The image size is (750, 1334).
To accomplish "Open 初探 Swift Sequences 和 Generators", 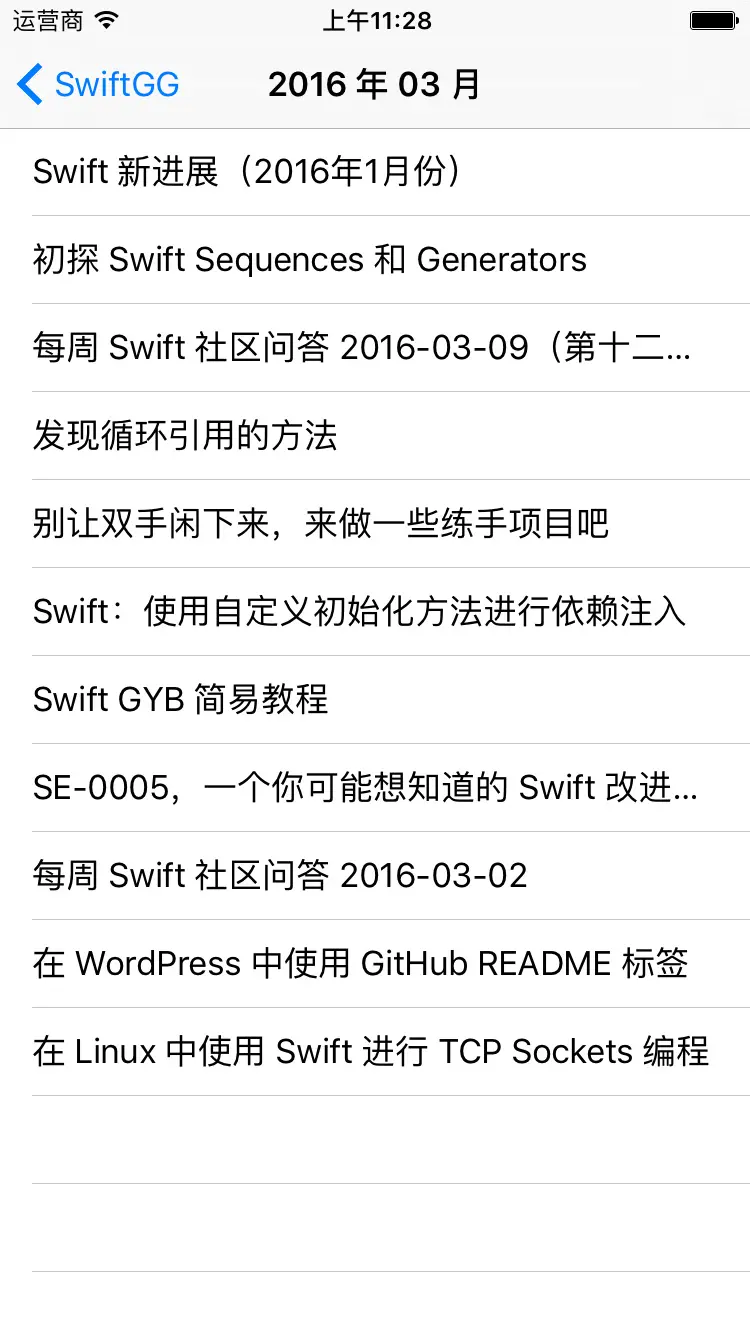I will coord(310,260).
